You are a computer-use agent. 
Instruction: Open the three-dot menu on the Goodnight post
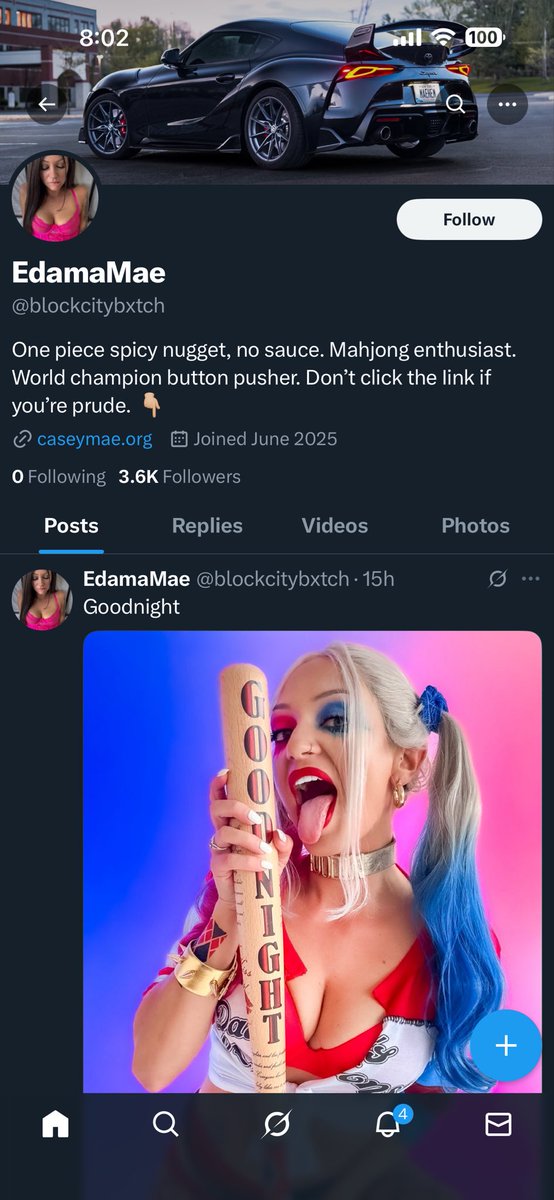coord(531,579)
